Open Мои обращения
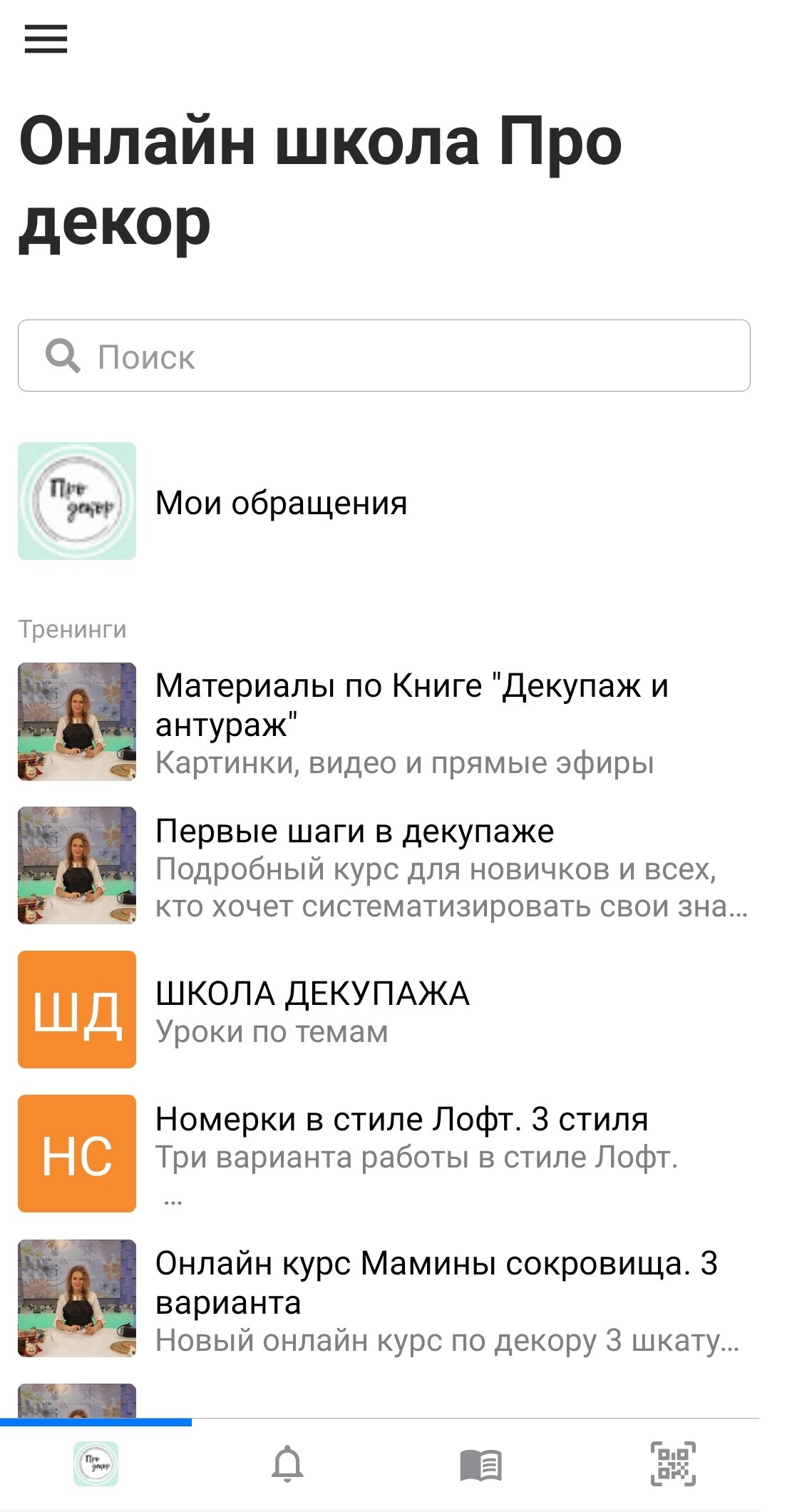The height and width of the screenshot is (1512, 787). (x=281, y=503)
